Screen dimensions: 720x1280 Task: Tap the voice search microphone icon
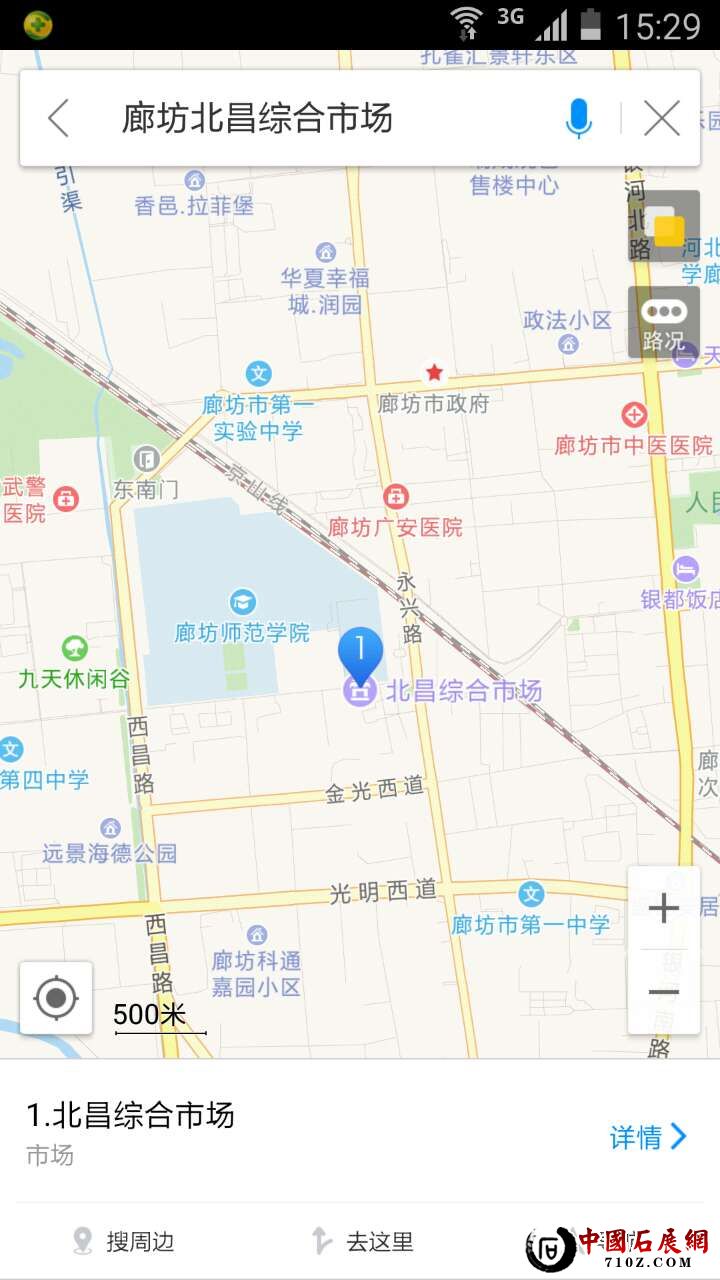coord(578,117)
